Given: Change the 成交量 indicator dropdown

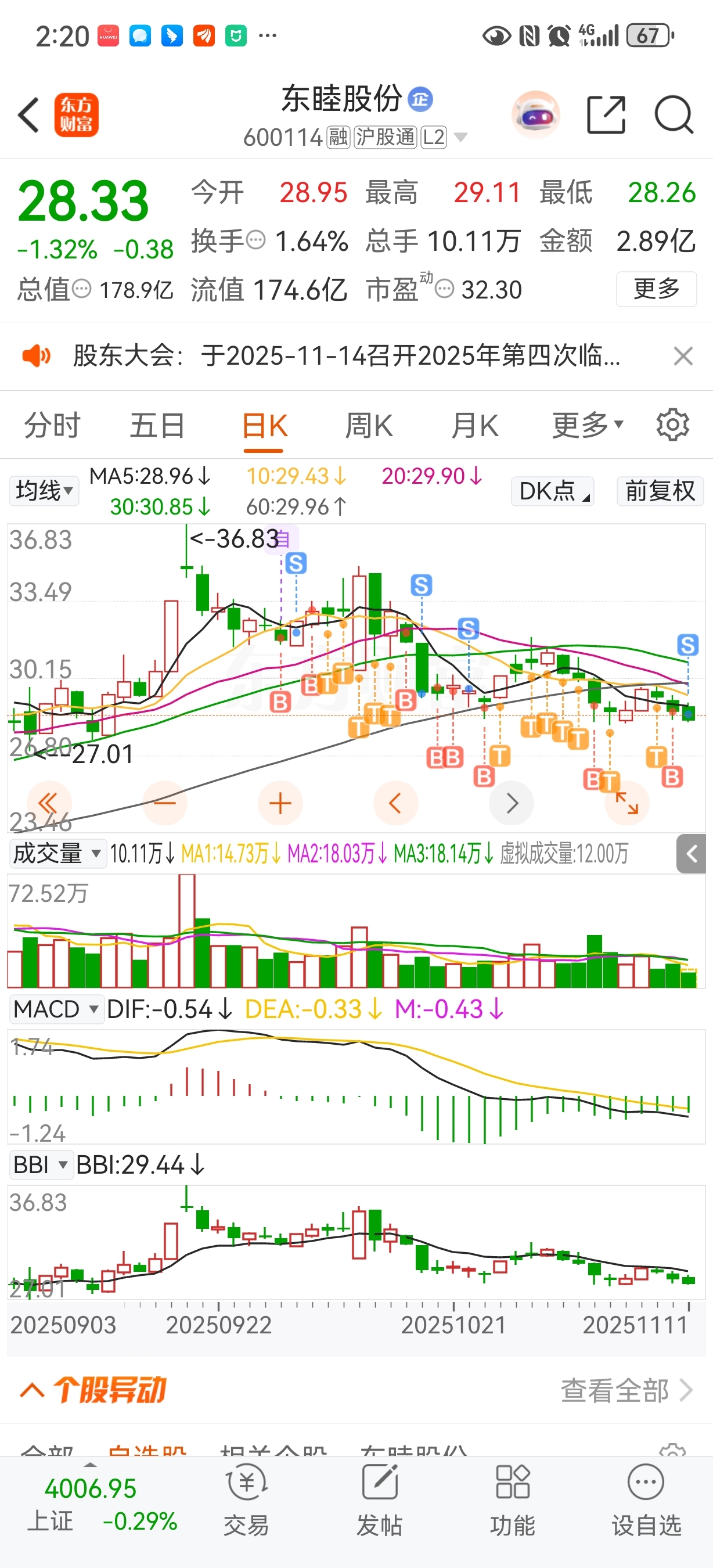Looking at the screenshot, I should pyautogui.click(x=57, y=853).
